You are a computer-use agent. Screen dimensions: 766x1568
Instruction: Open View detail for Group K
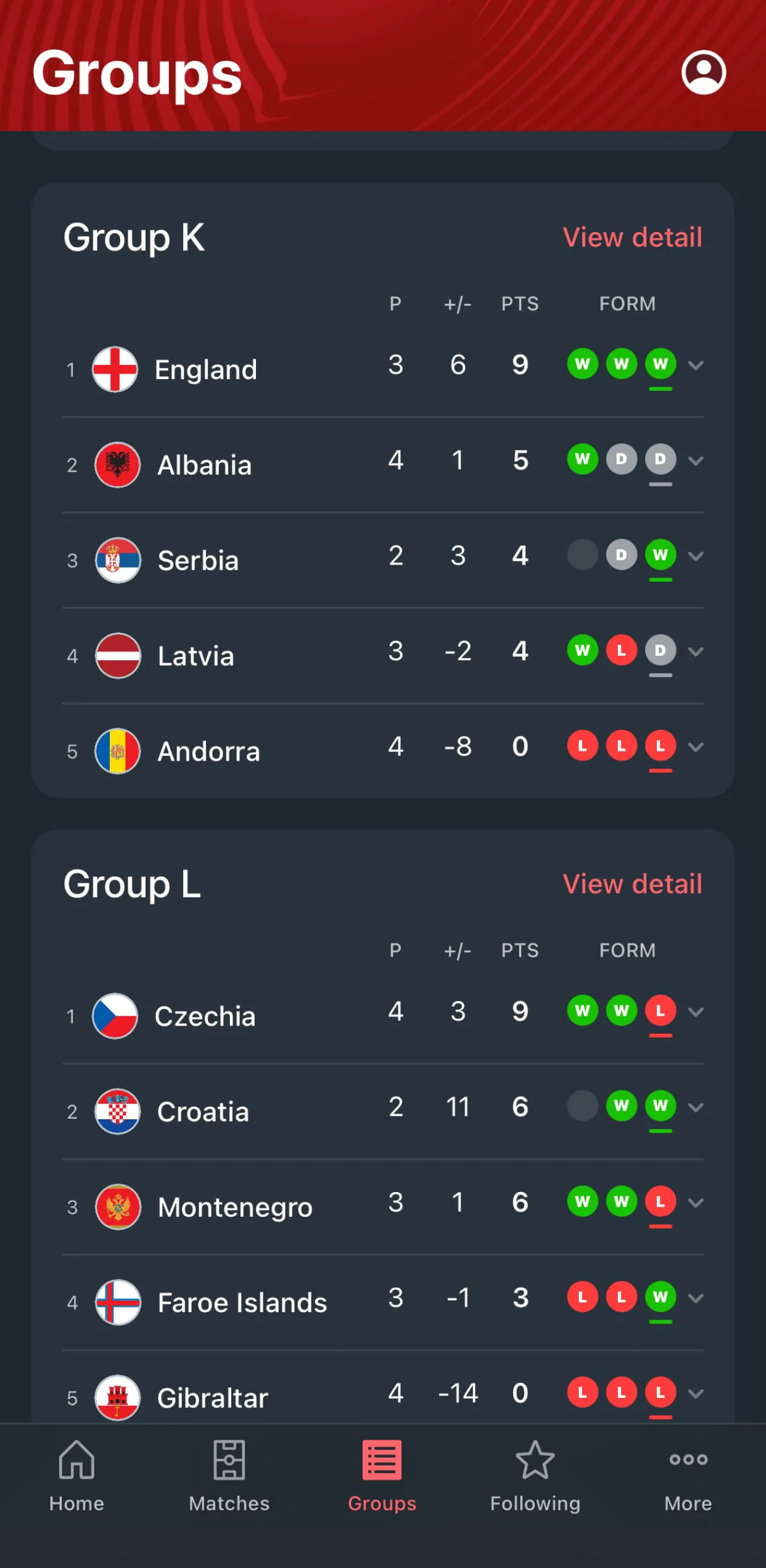[632, 237]
